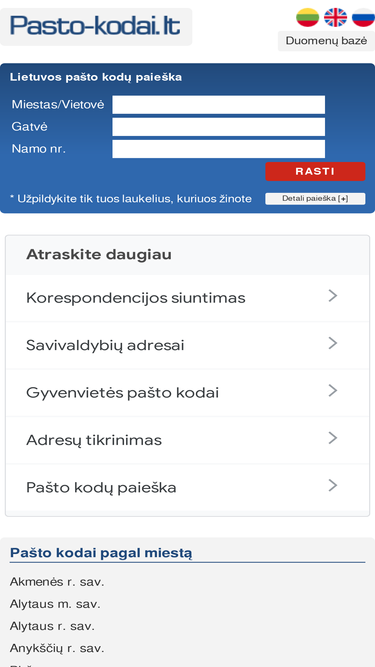Open Adresų tikrinimas
Screen dimensions: 375x667
188,440
